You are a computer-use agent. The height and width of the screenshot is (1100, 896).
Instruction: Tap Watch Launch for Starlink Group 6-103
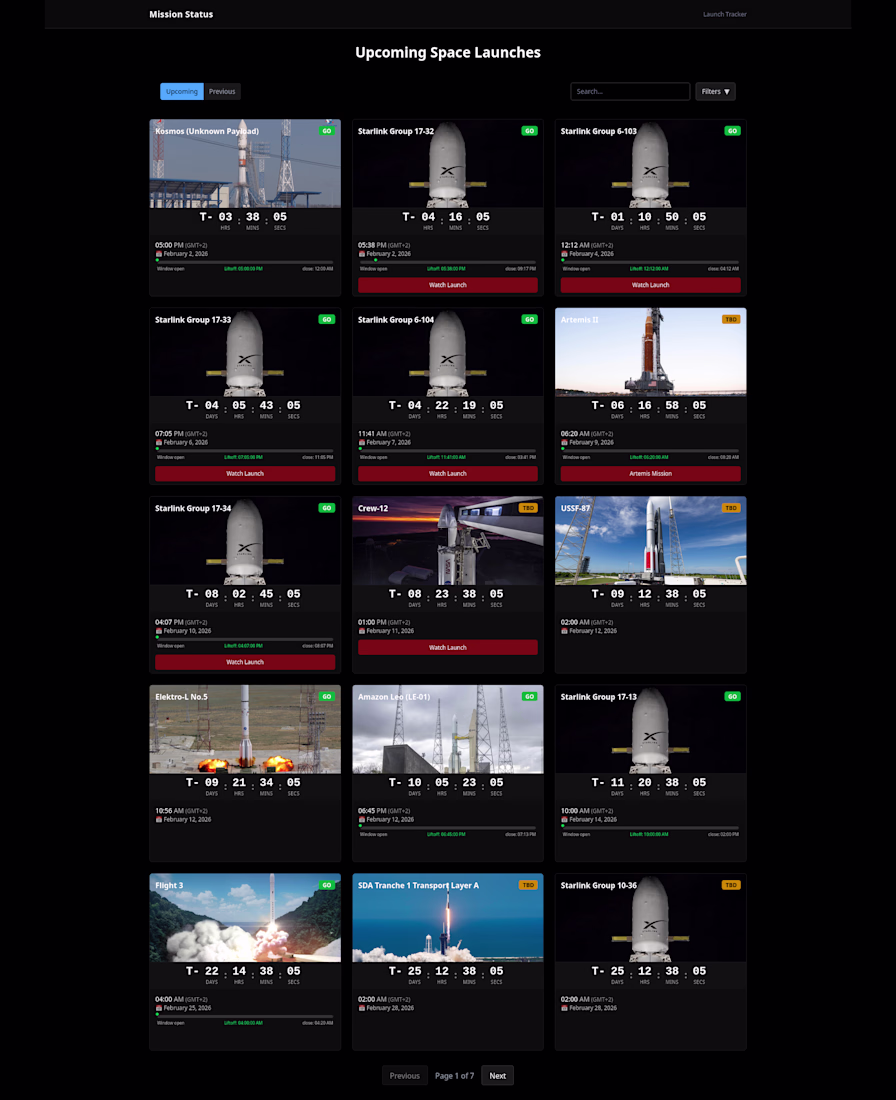click(x=650, y=285)
